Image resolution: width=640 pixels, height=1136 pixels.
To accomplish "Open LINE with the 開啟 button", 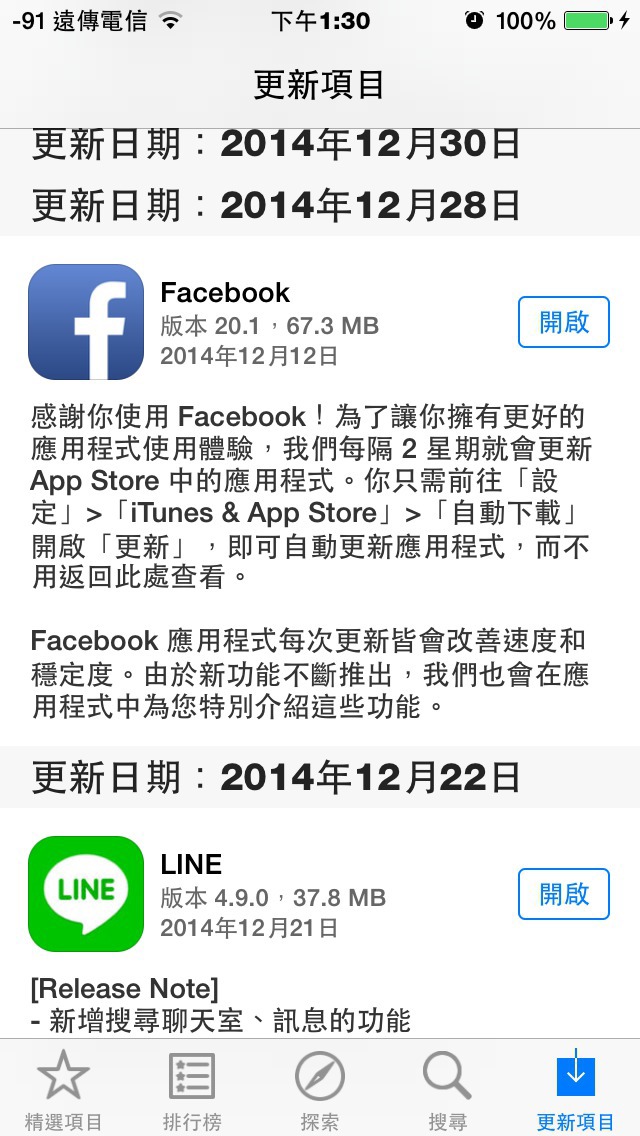I will pos(564,894).
